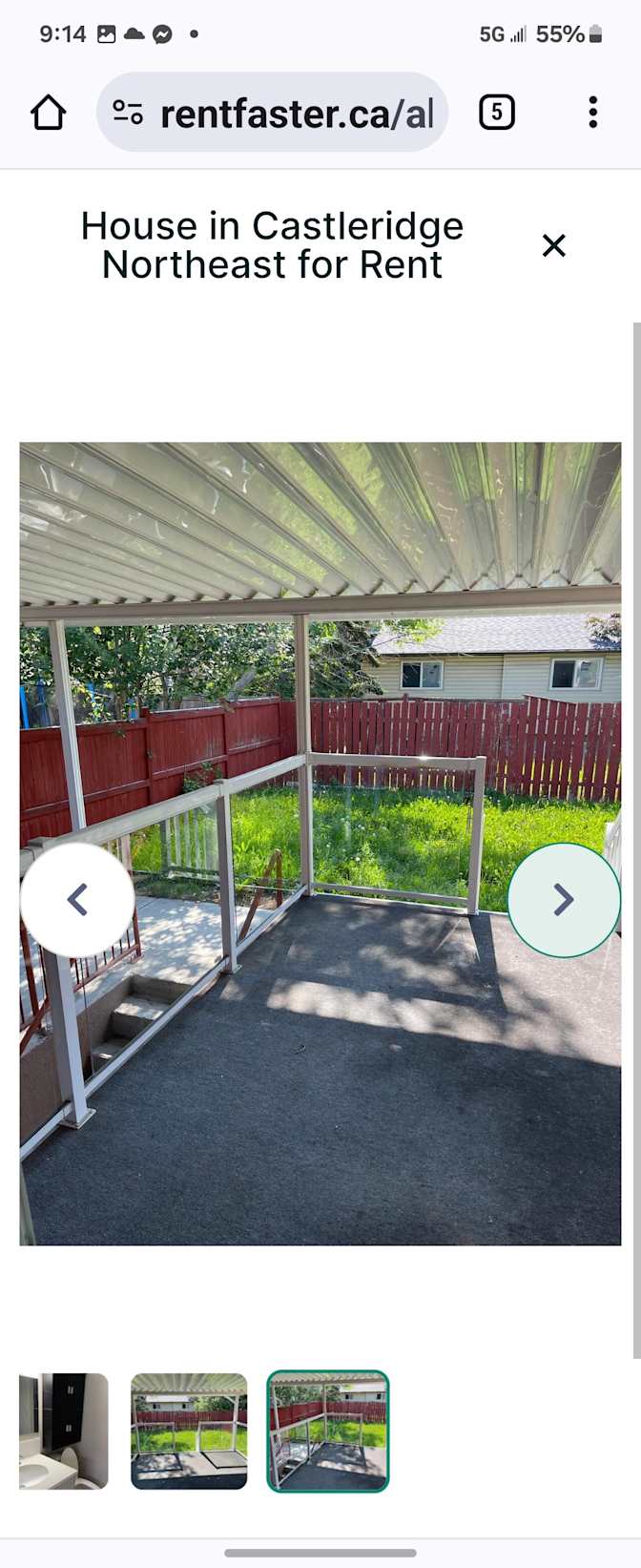Open the browser overflow menu
Viewport: 641px width, 1568px height.
click(x=592, y=113)
